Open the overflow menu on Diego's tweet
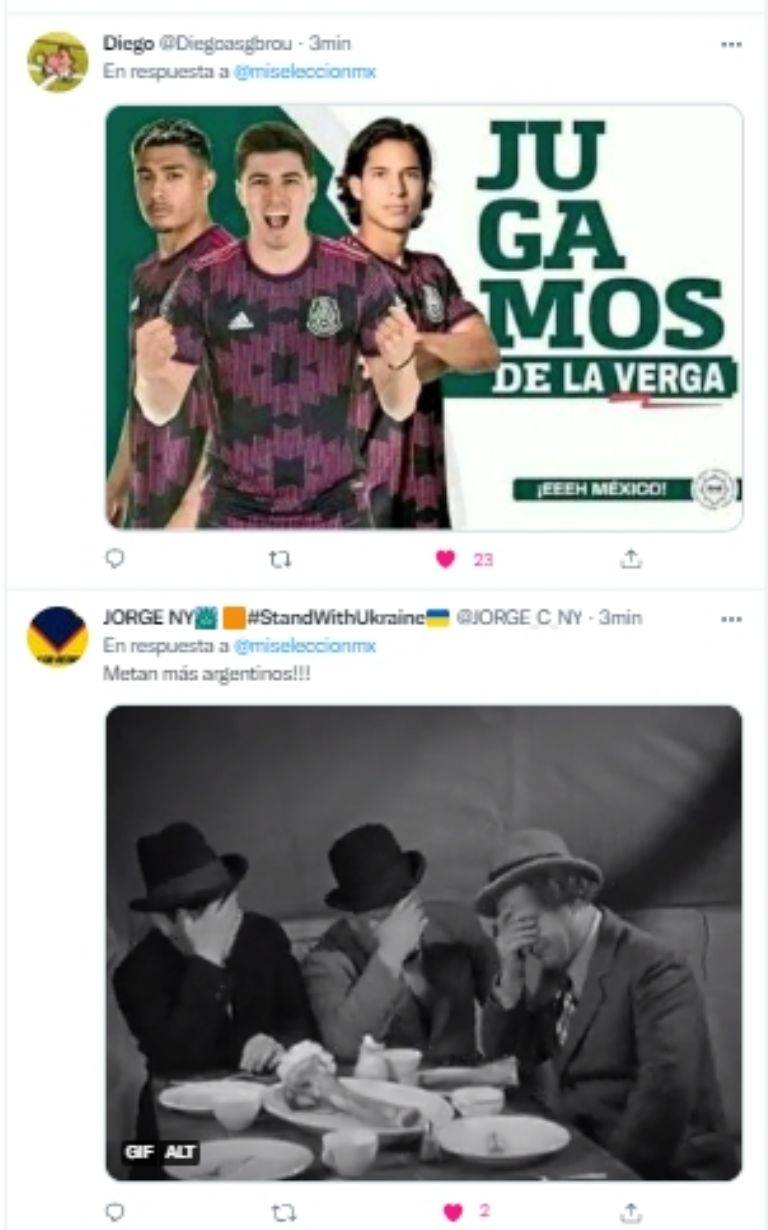This screenshot has width=768, height=1230. (732, 45)
